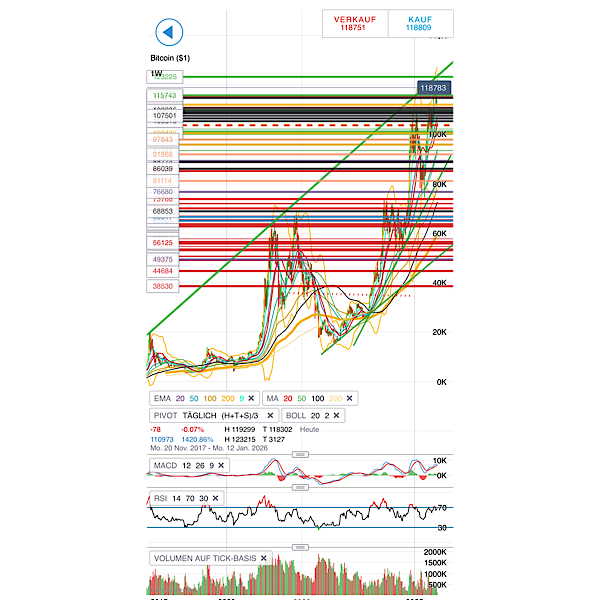Close the MACD 12 26 9 panel
Screen dimensions: 600x600
[x=220, y=466]
